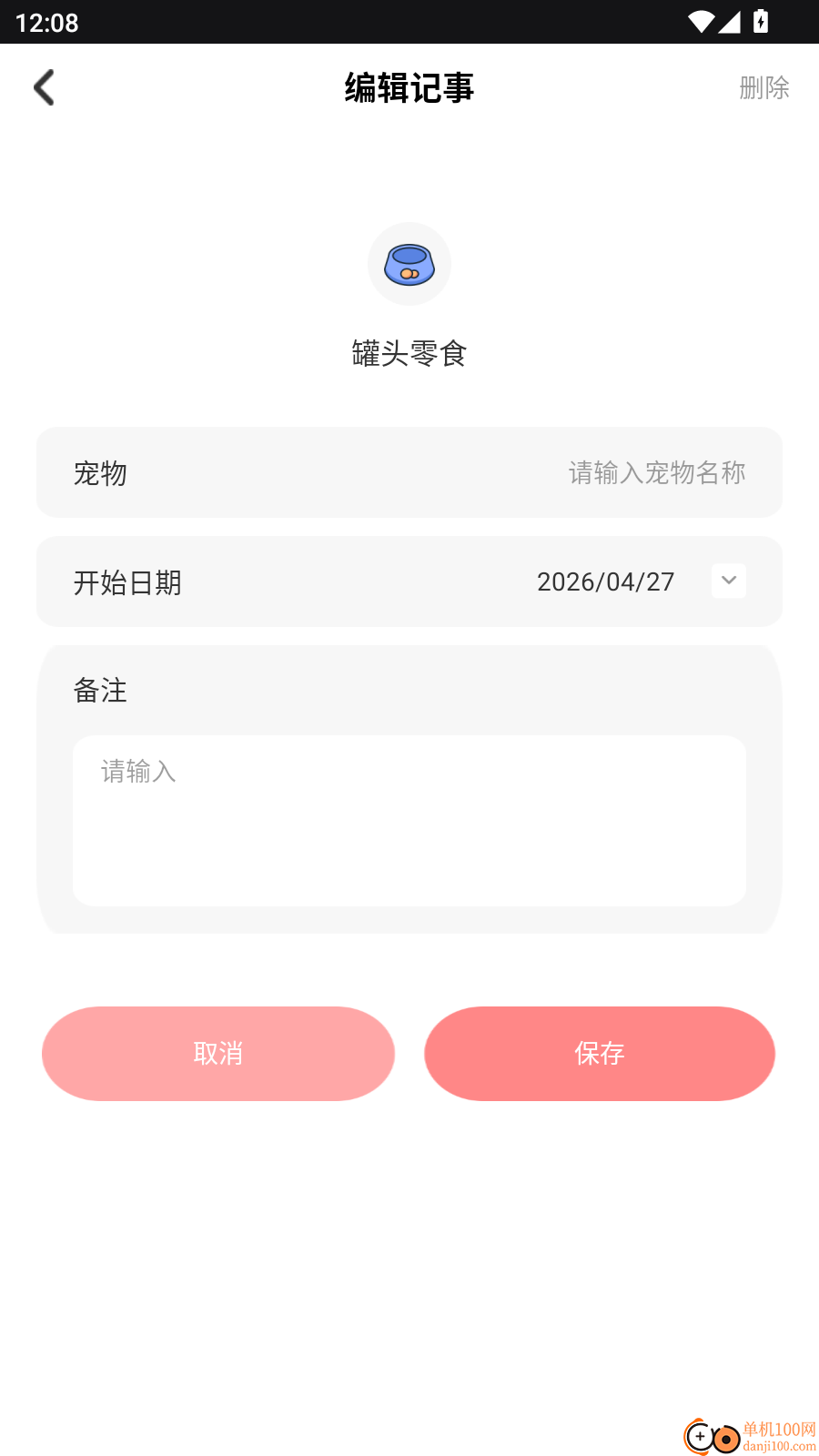
Task: Tap 删除 to delete this note
Action: pos(763,88)
